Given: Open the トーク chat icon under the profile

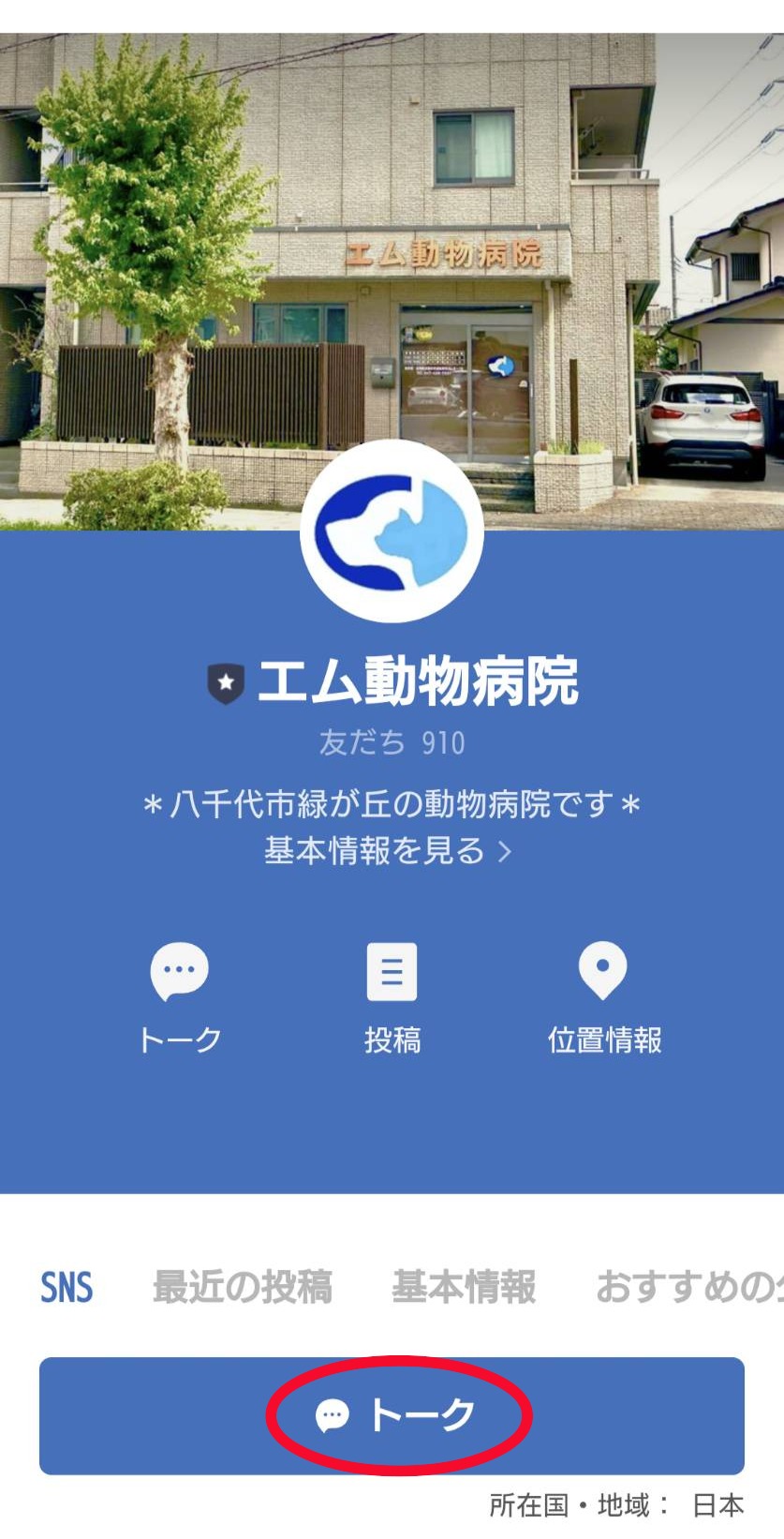Looking at the screenshot, I should click(179, 995).
